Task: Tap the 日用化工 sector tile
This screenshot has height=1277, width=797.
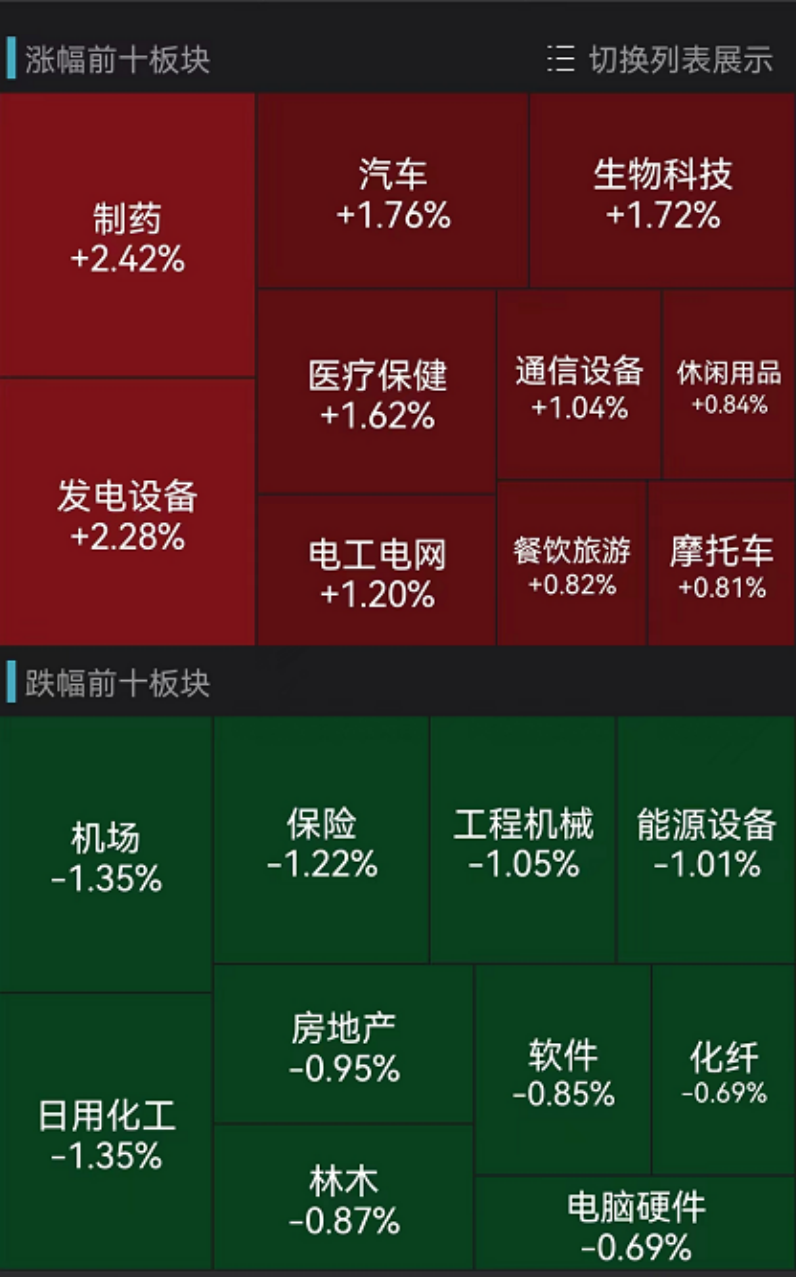Action: pyautogui.click(x=106, y=1132)
